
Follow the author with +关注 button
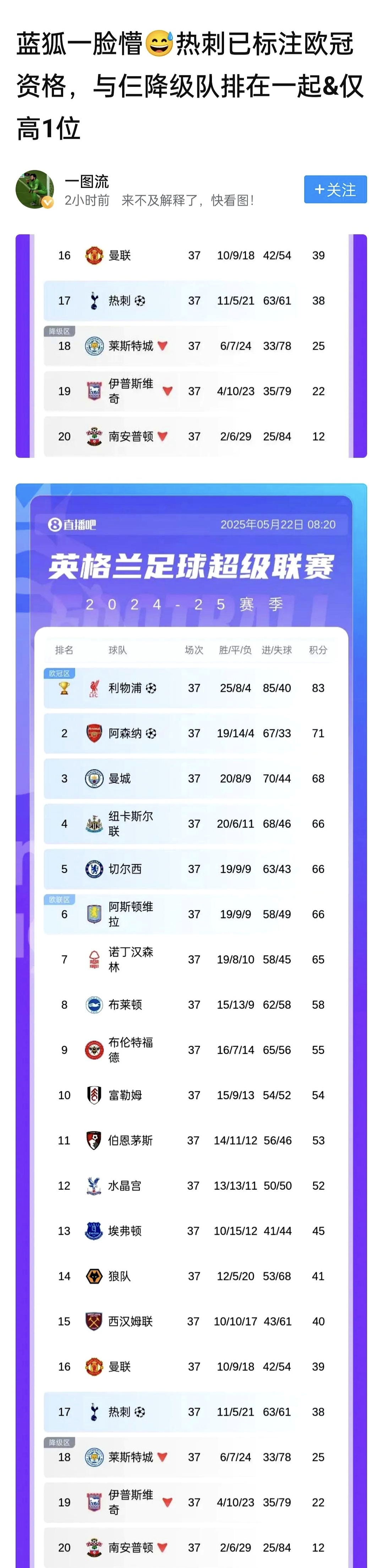coord(335,190)
